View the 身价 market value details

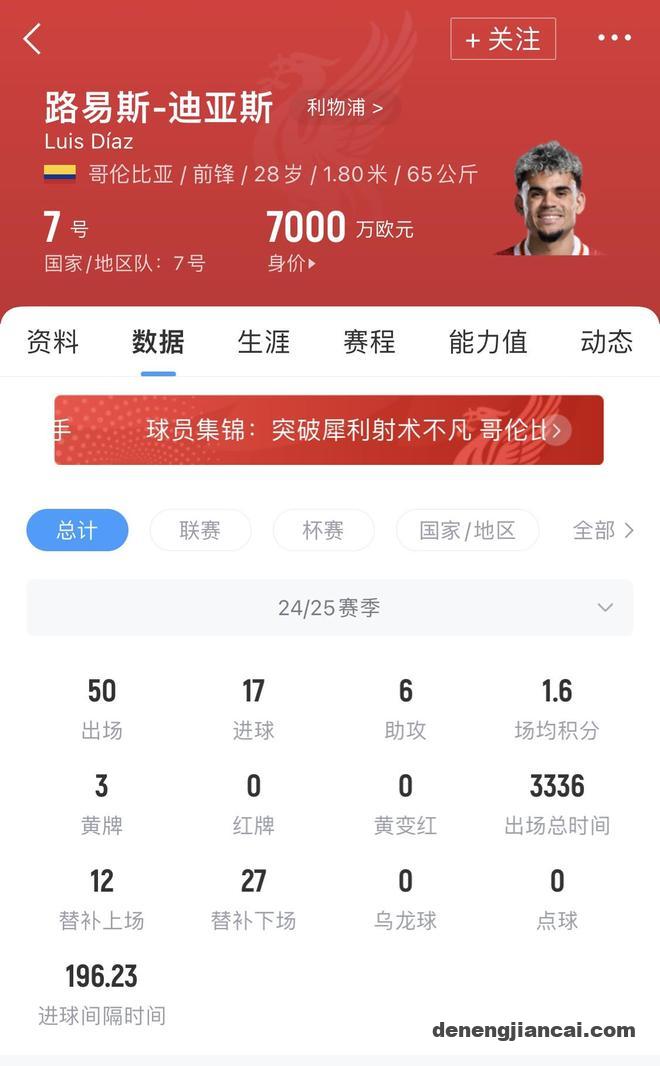pyautogui.click(x=291, y=264)
